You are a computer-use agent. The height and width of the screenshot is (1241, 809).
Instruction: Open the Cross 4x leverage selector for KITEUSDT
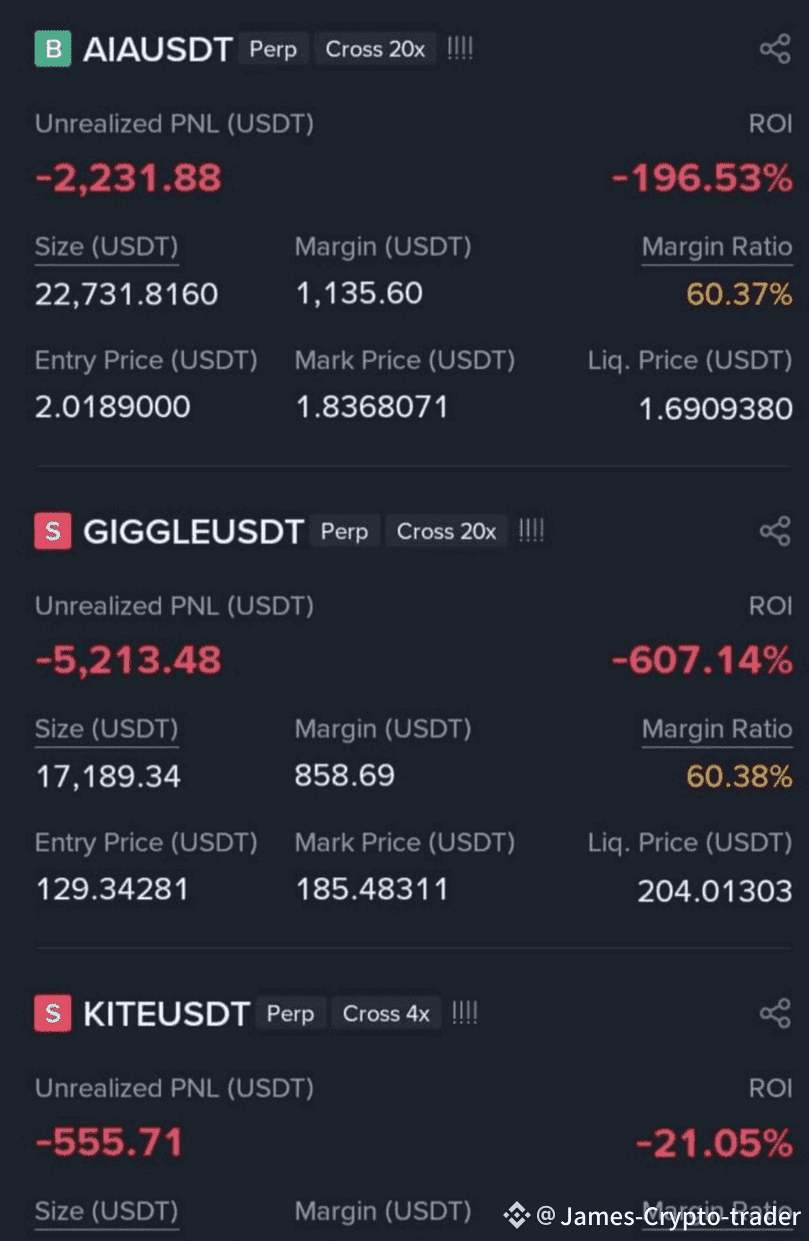pos(386,1012)
